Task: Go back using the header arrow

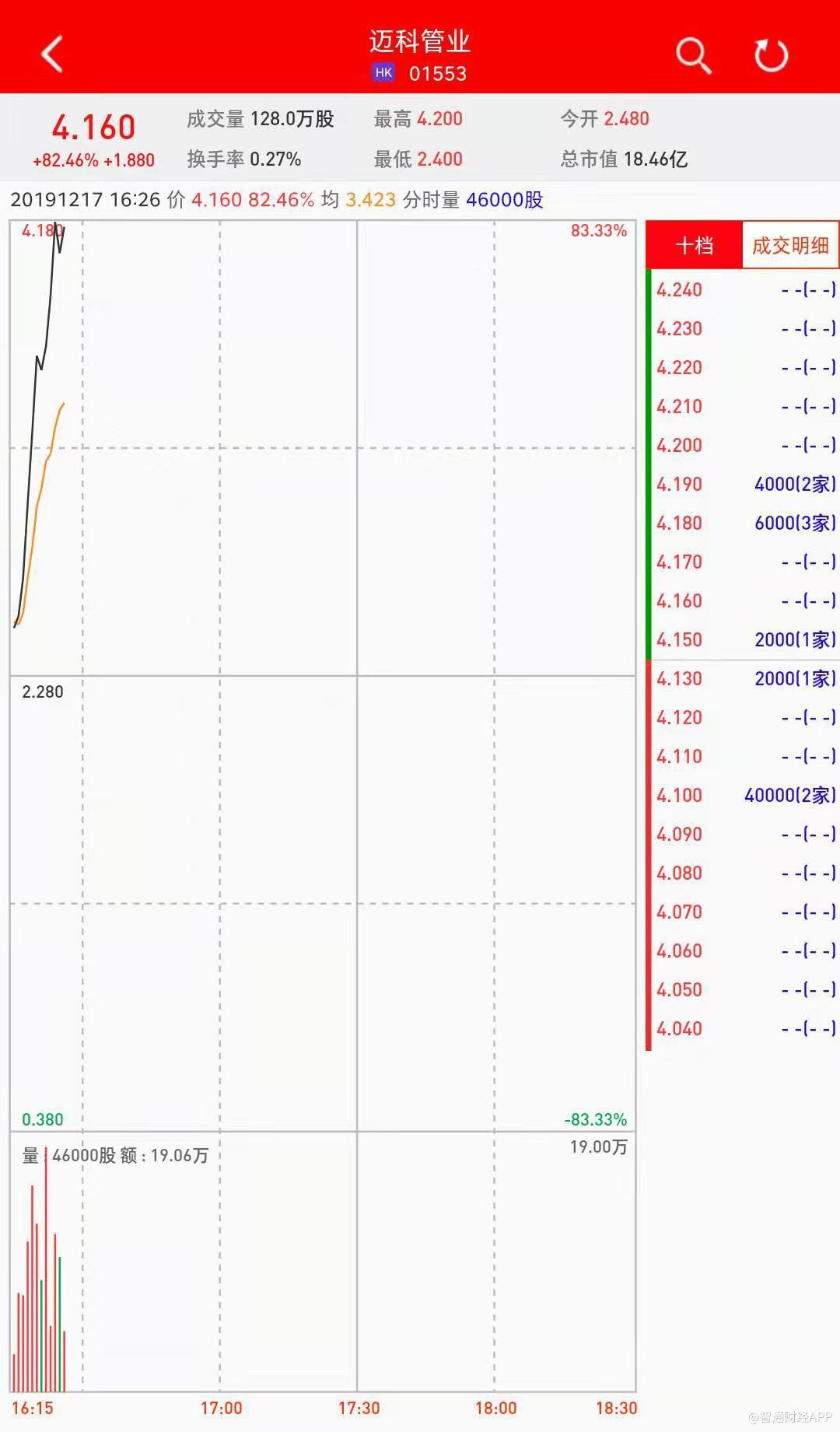Action: [52, 54]
